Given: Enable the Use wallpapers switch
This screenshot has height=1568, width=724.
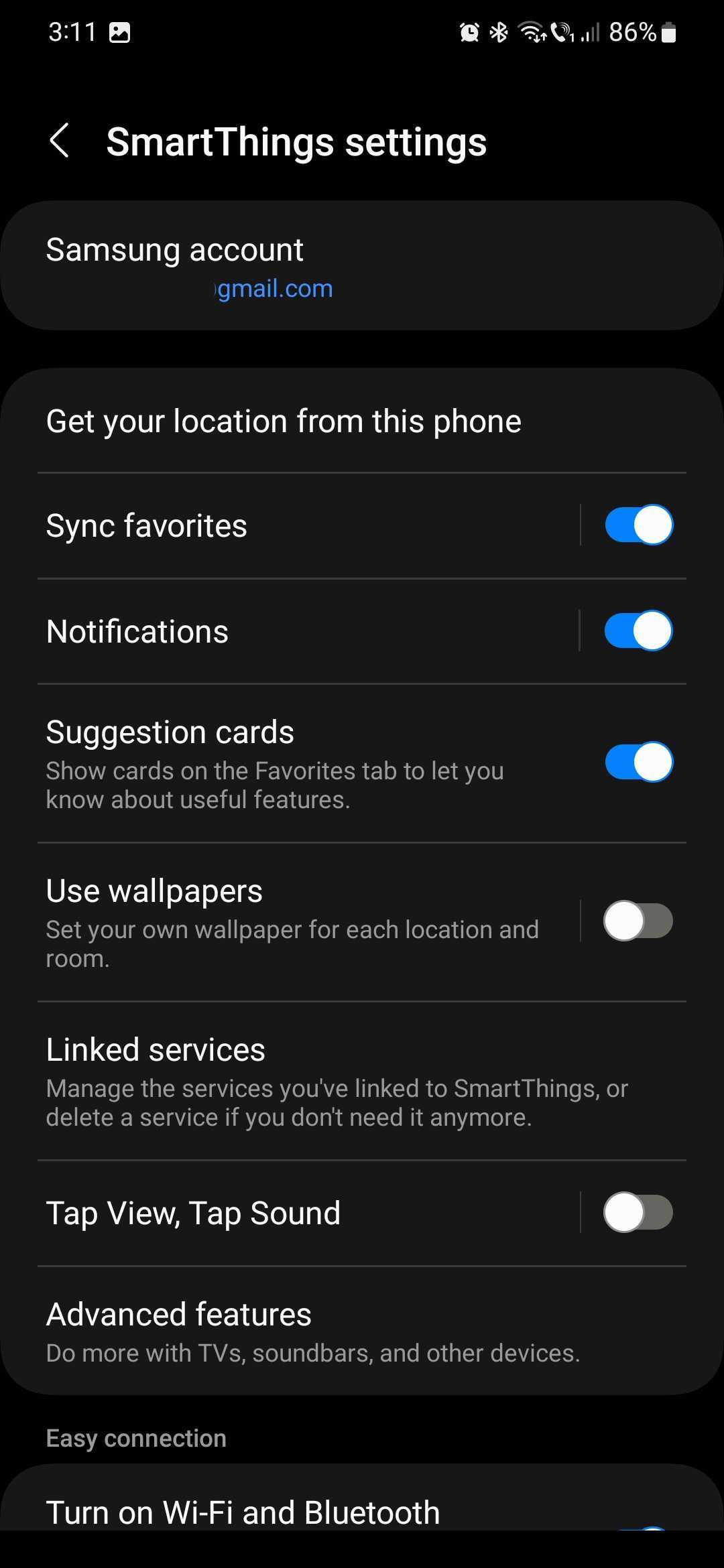Looking at the screenshot, I should (638, 921).
